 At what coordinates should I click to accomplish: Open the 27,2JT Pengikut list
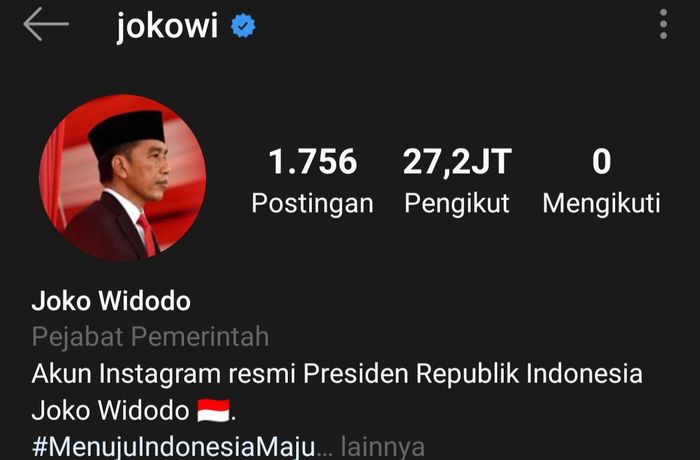(x=457, y=181)
